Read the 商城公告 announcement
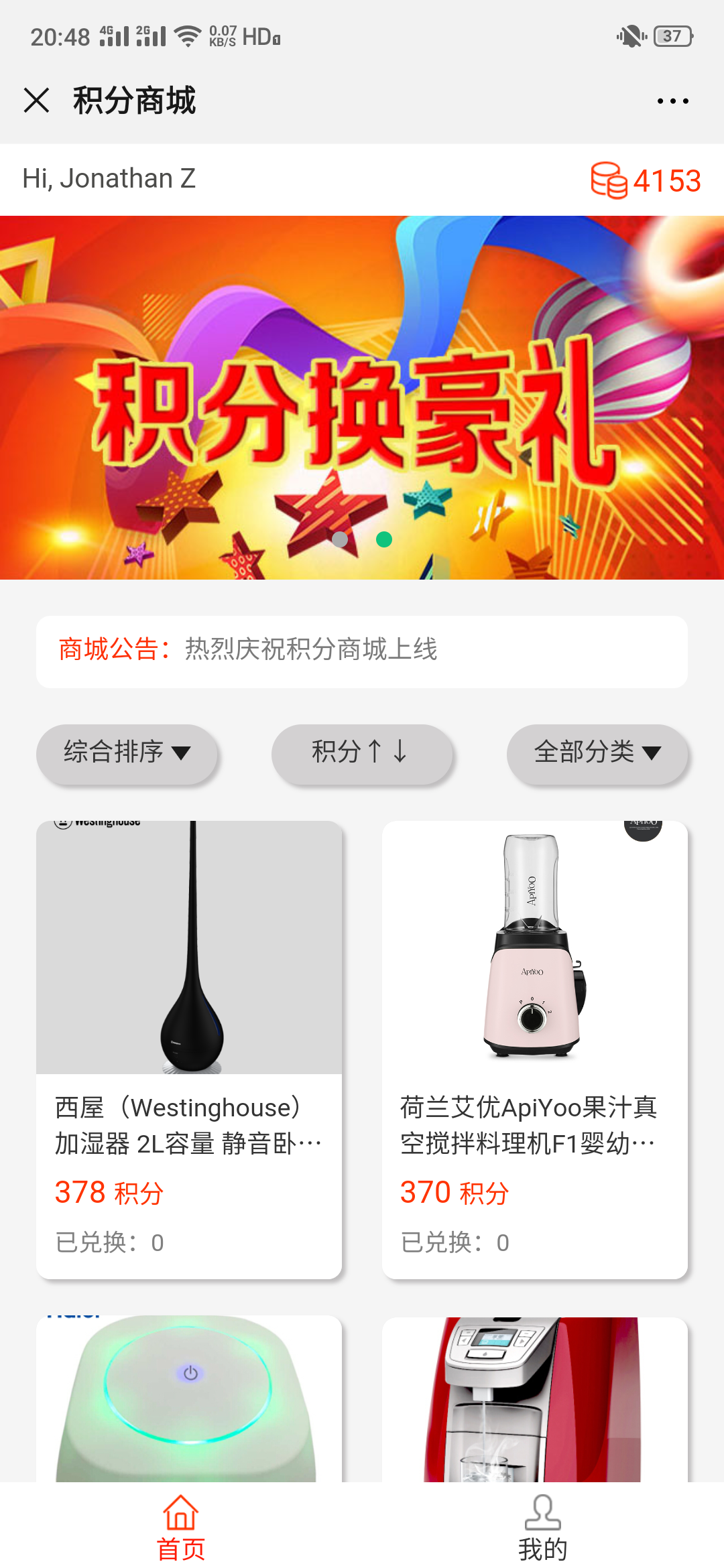Viewport: 724px width, 1568px height. (362, 650)
